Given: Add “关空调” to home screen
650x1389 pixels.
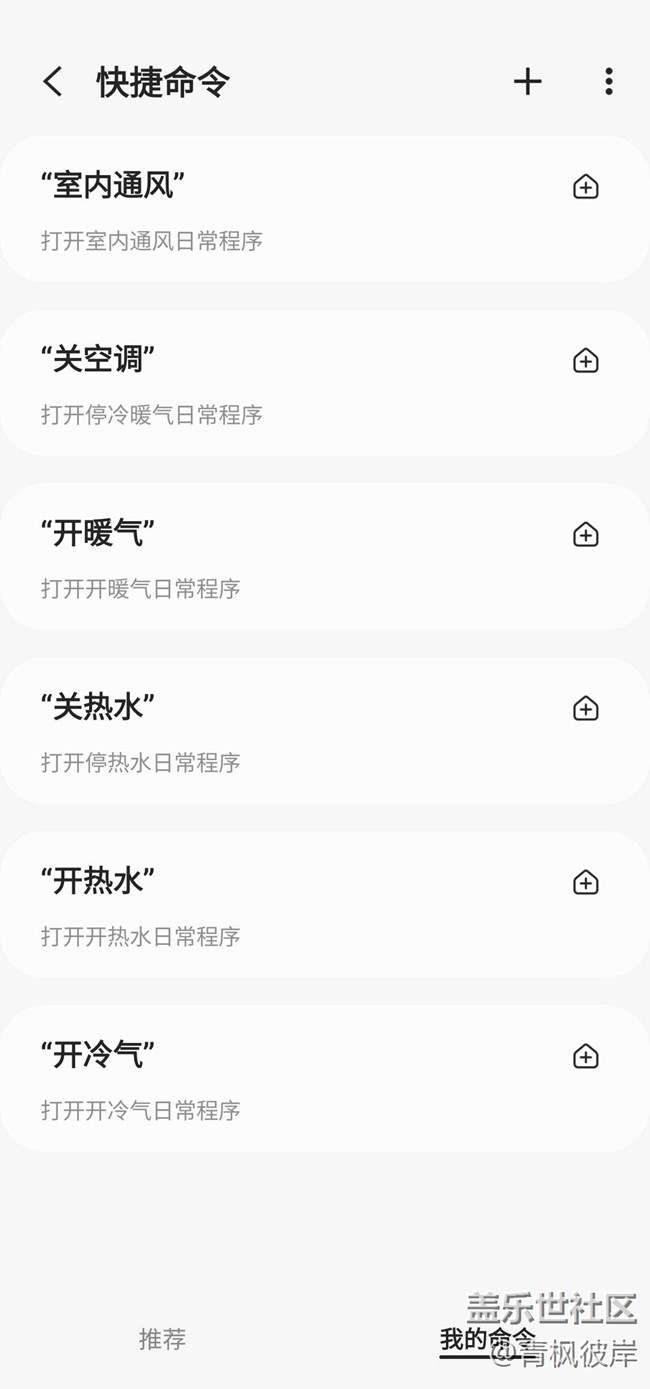Looking at the screenshot, I should coord(585,361).
